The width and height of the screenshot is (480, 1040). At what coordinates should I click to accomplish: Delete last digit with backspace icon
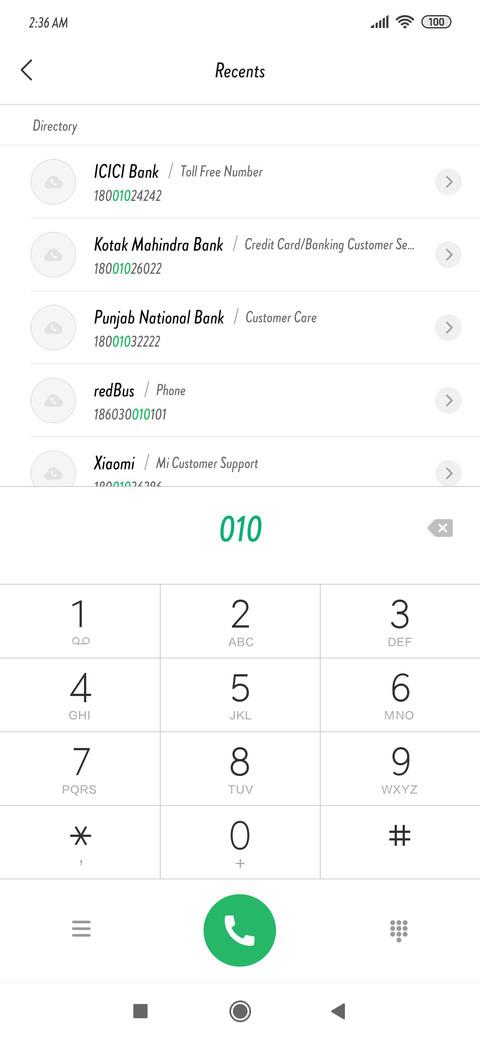(x=440, y=529)
